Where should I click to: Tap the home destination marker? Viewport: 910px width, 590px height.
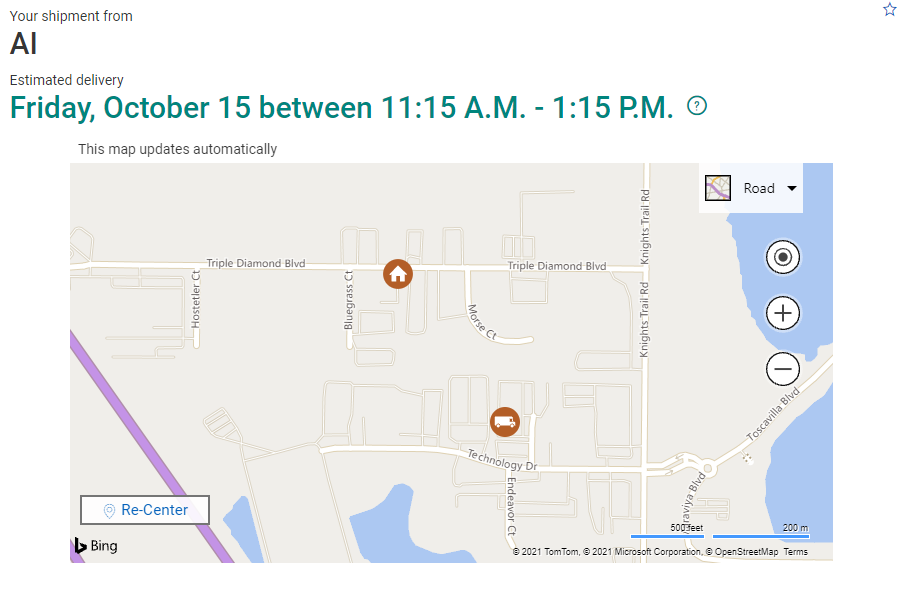[x=398, y=273]
